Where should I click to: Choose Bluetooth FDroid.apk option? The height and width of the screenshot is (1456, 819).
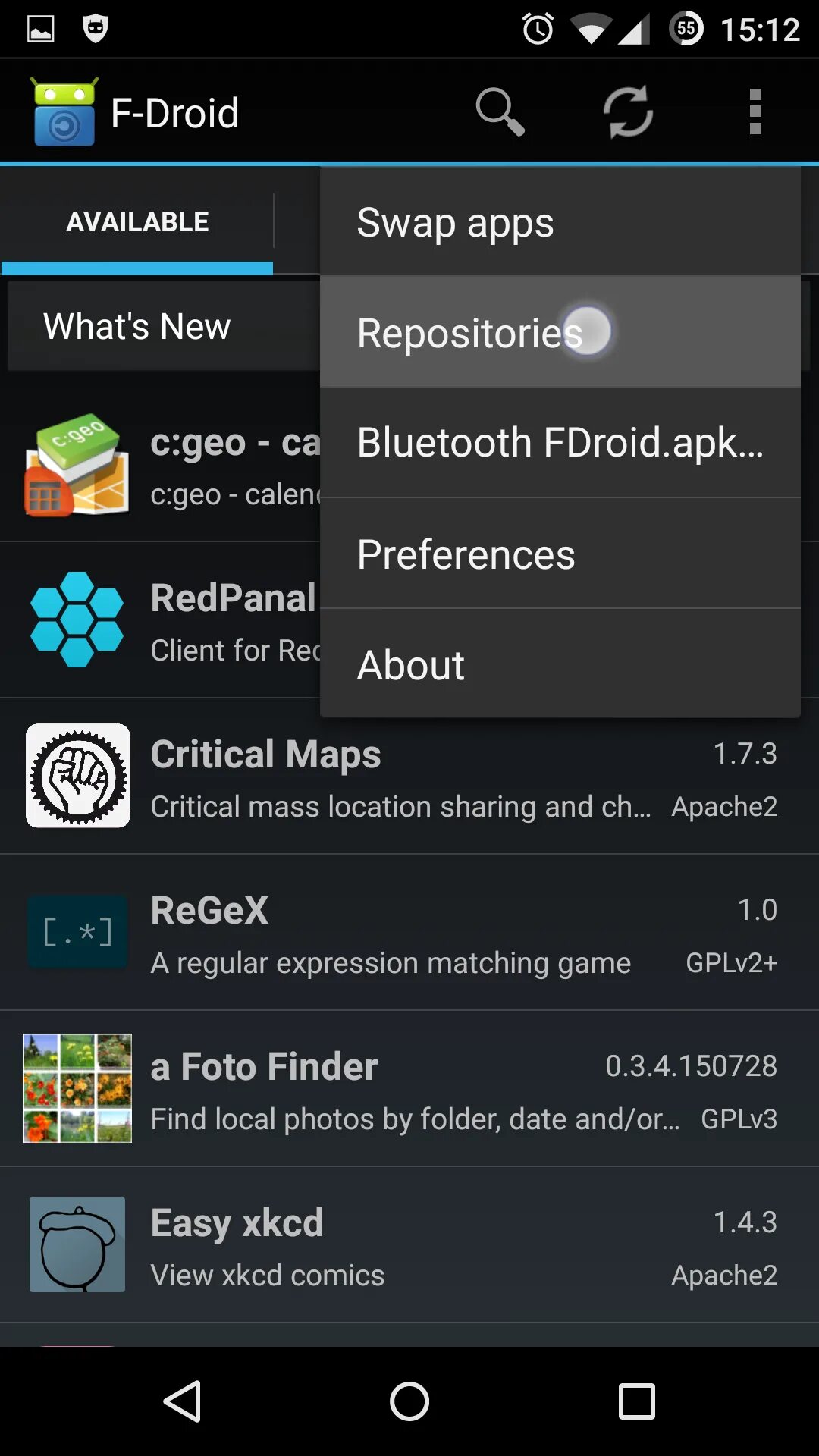point(560,443)
